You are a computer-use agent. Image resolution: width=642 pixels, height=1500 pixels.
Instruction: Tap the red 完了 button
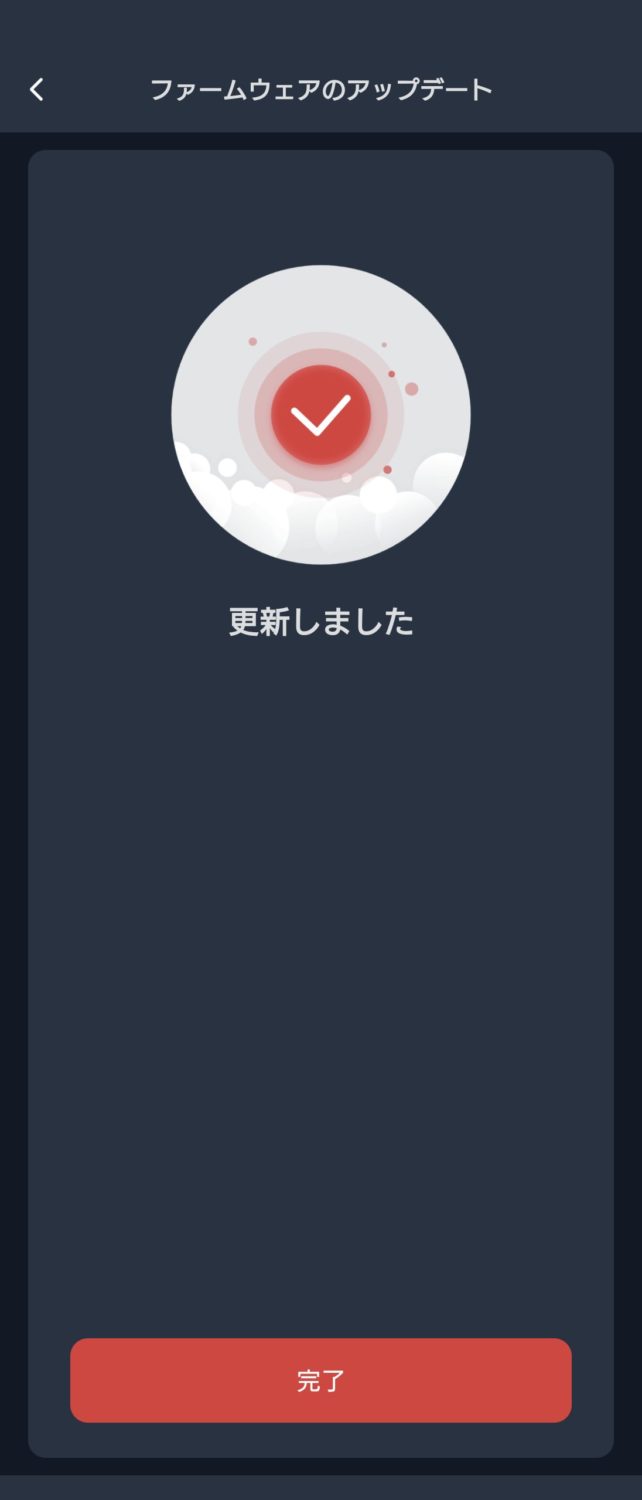(x=320, y=1380)
